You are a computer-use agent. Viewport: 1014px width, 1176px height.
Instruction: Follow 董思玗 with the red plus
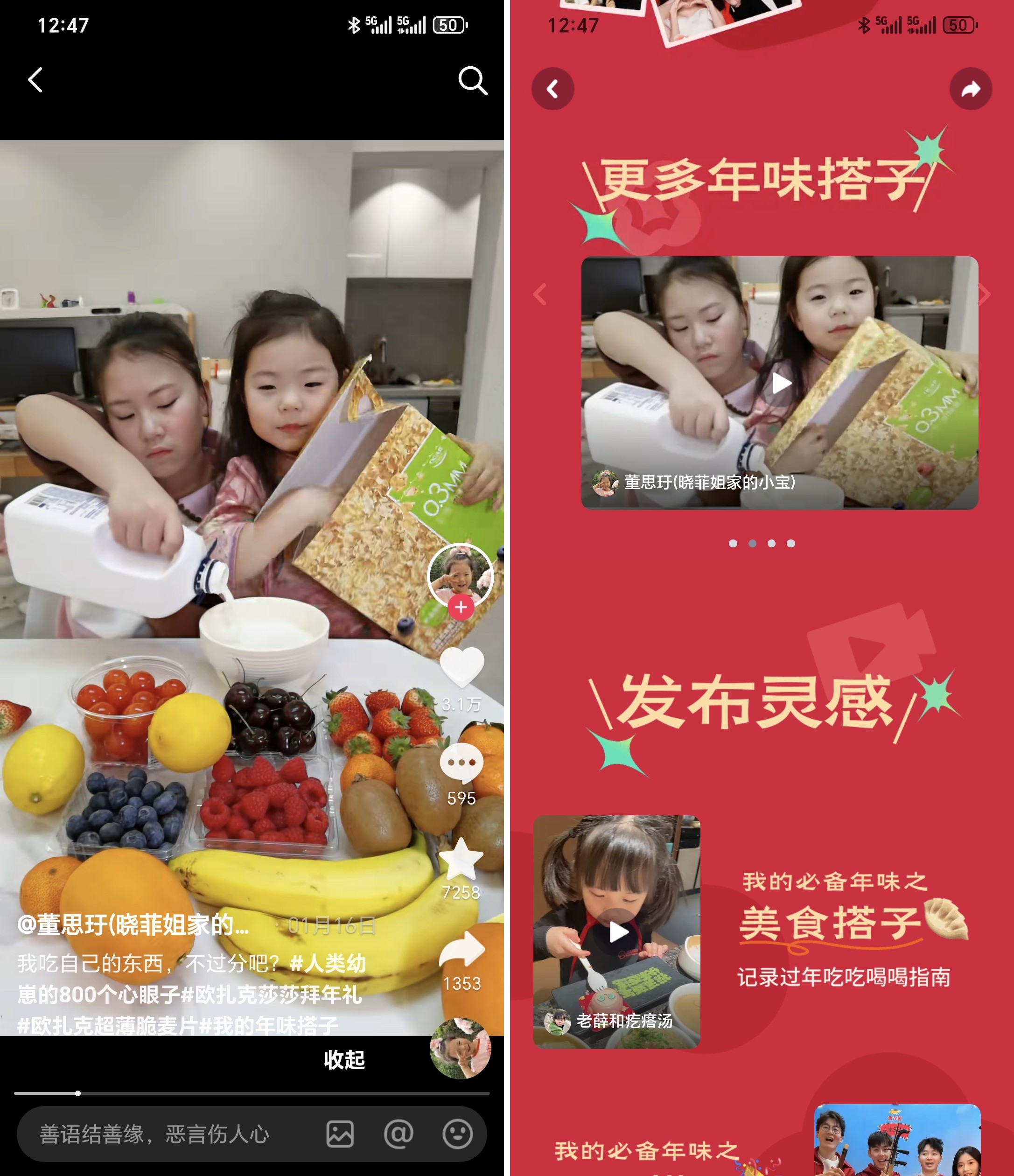[461, 608]
